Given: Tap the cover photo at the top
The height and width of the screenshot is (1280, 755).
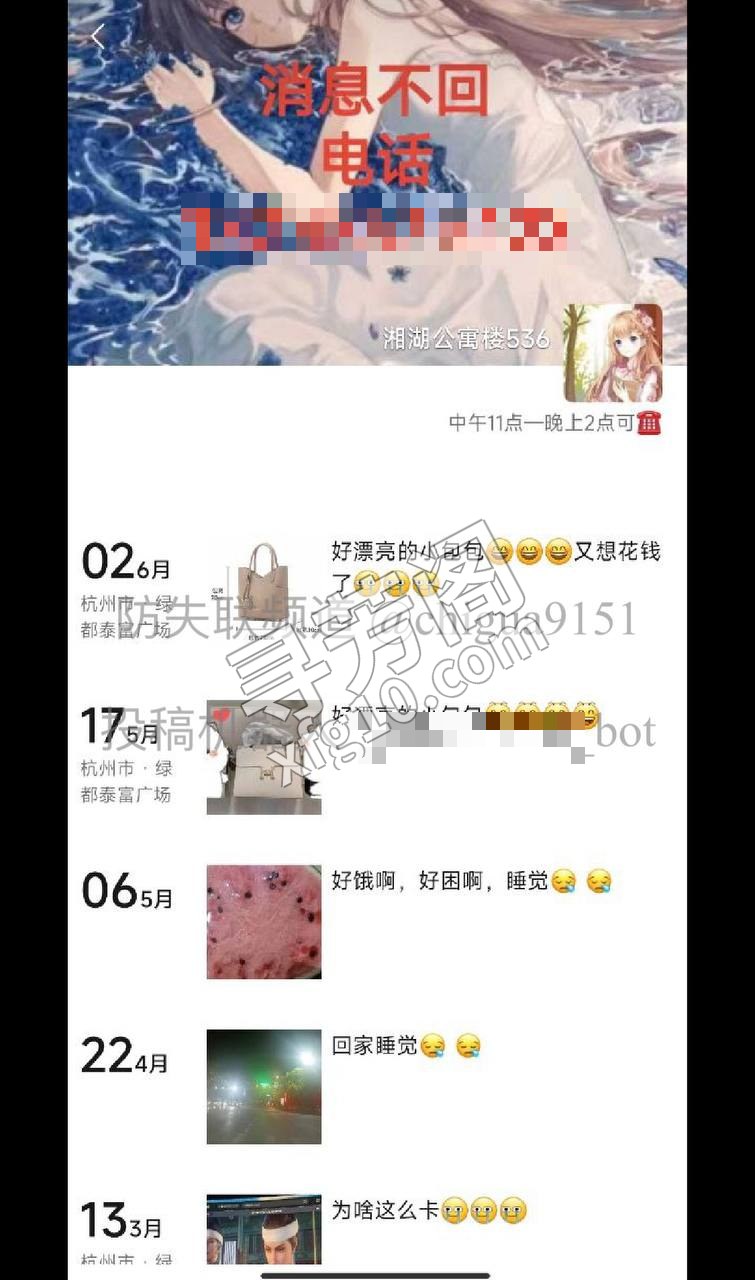Looking at the screenshot, I should coord(377,183).
